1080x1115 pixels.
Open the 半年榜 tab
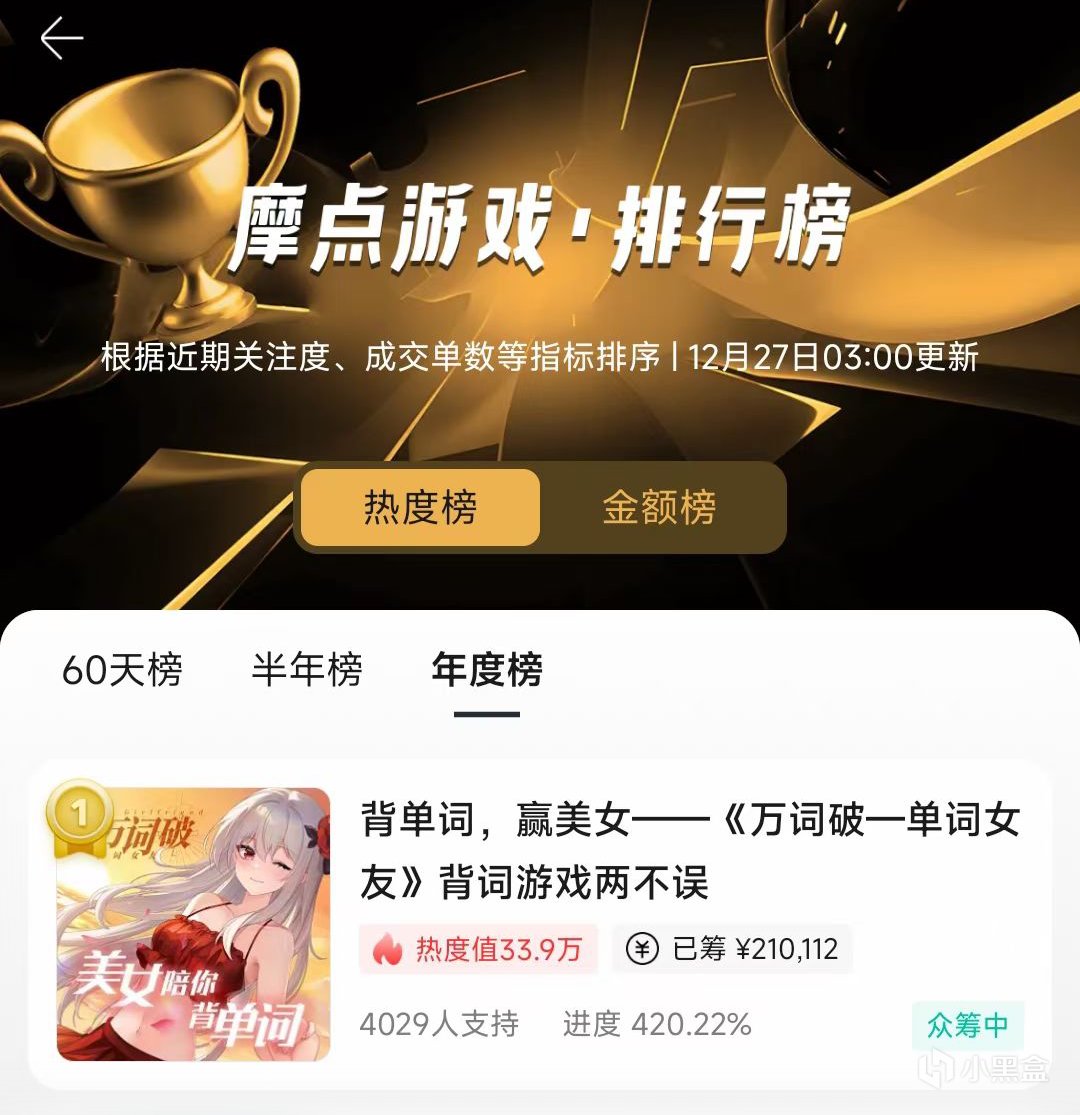[x=306, y=670]
